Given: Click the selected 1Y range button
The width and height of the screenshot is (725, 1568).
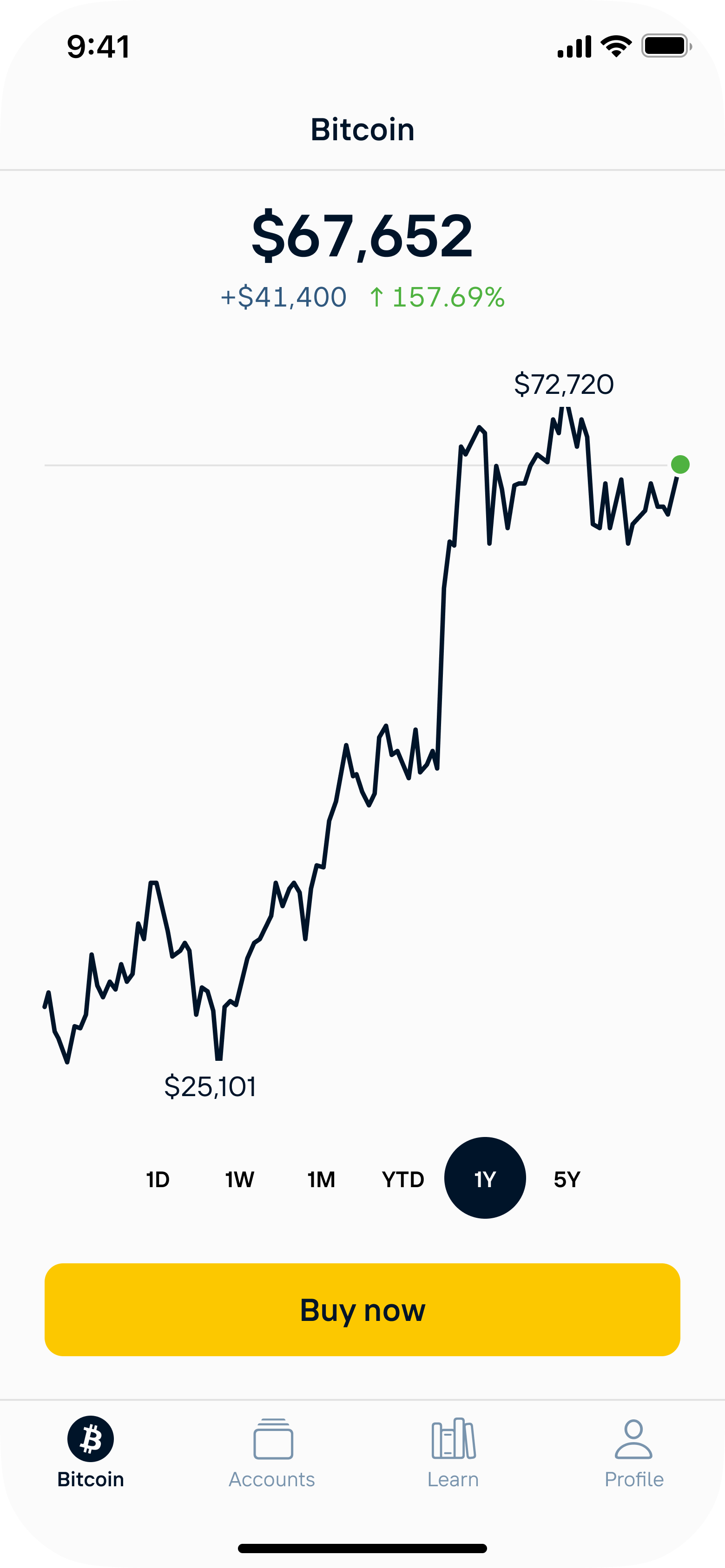Looking at the screenshot, I should coord(486,1179).
